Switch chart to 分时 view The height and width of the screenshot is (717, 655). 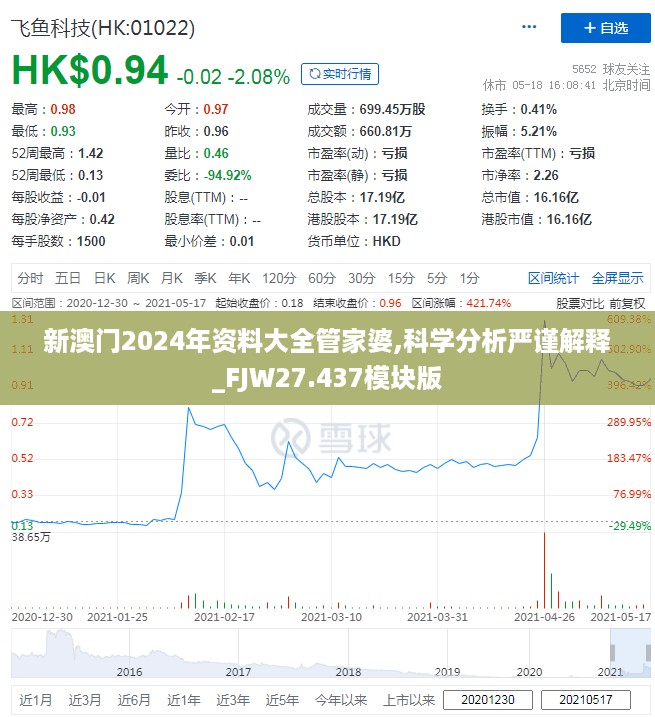pyautogui.click(x=31, y=278)
